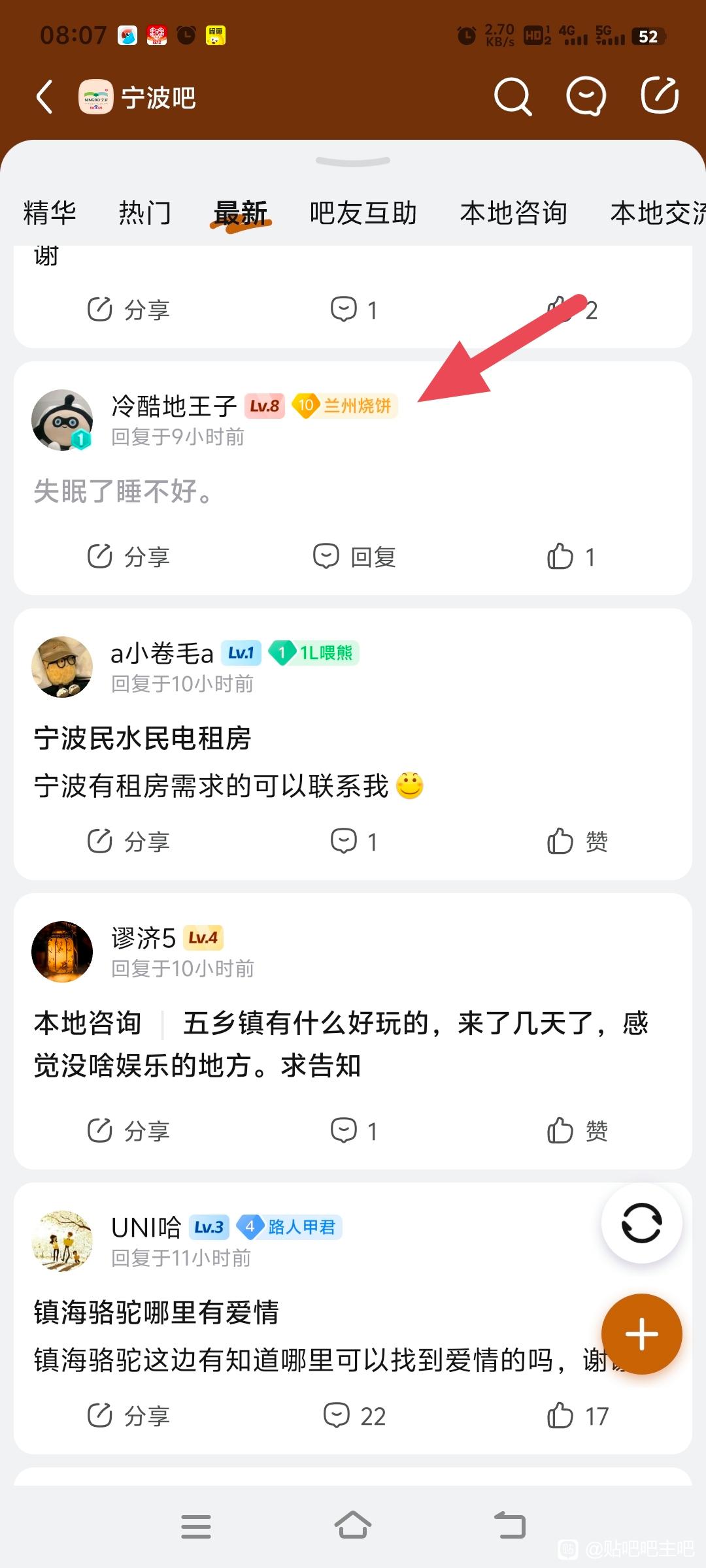The height and width of the screenshot is (1568, 706).
Task: Like the post by 冷酷地王子
Action: tap(571, 557)
